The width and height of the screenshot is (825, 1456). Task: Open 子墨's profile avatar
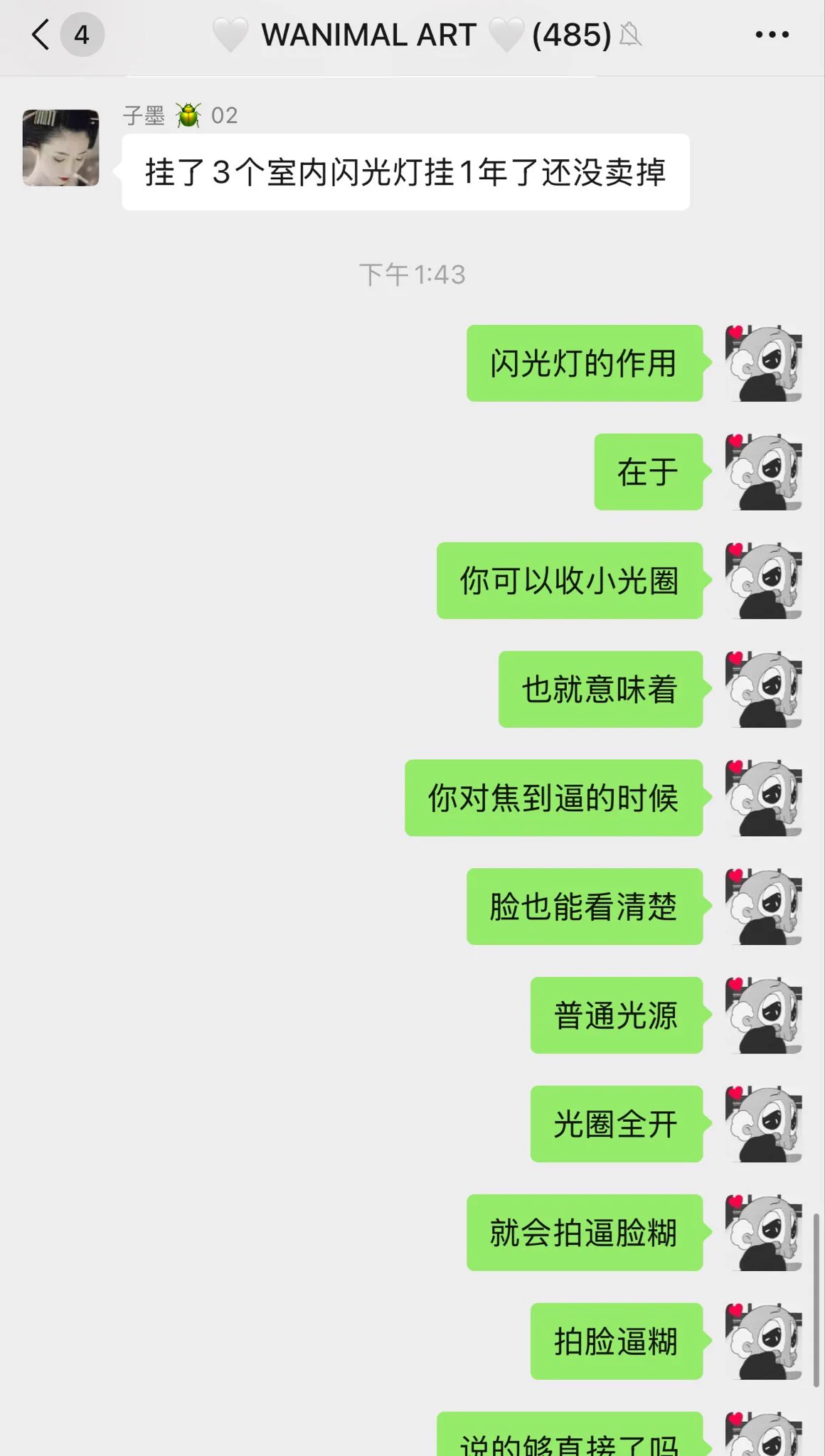click(x=61, y=148)
